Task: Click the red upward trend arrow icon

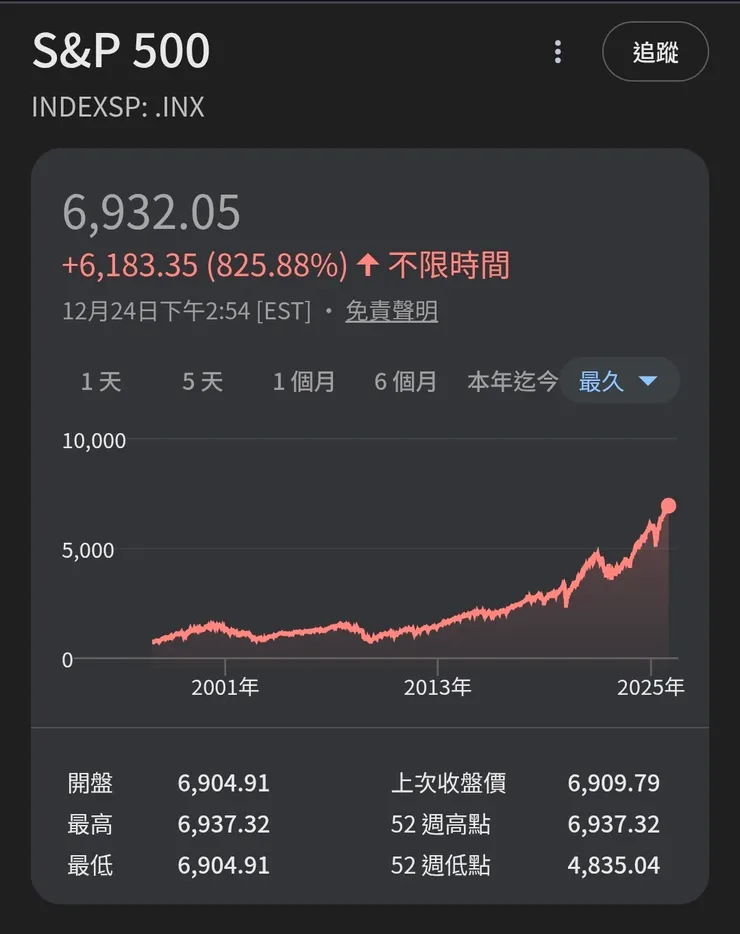Action: coord(368,262)
